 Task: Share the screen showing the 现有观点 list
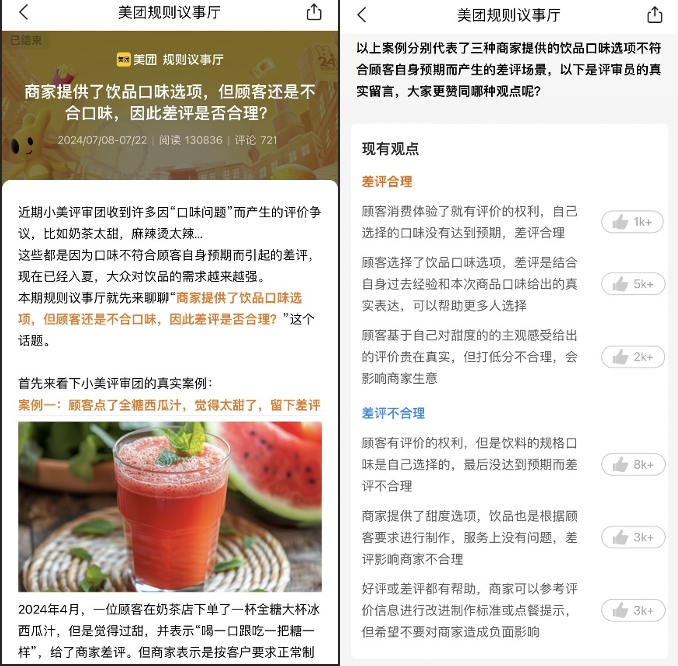[655, 15]
